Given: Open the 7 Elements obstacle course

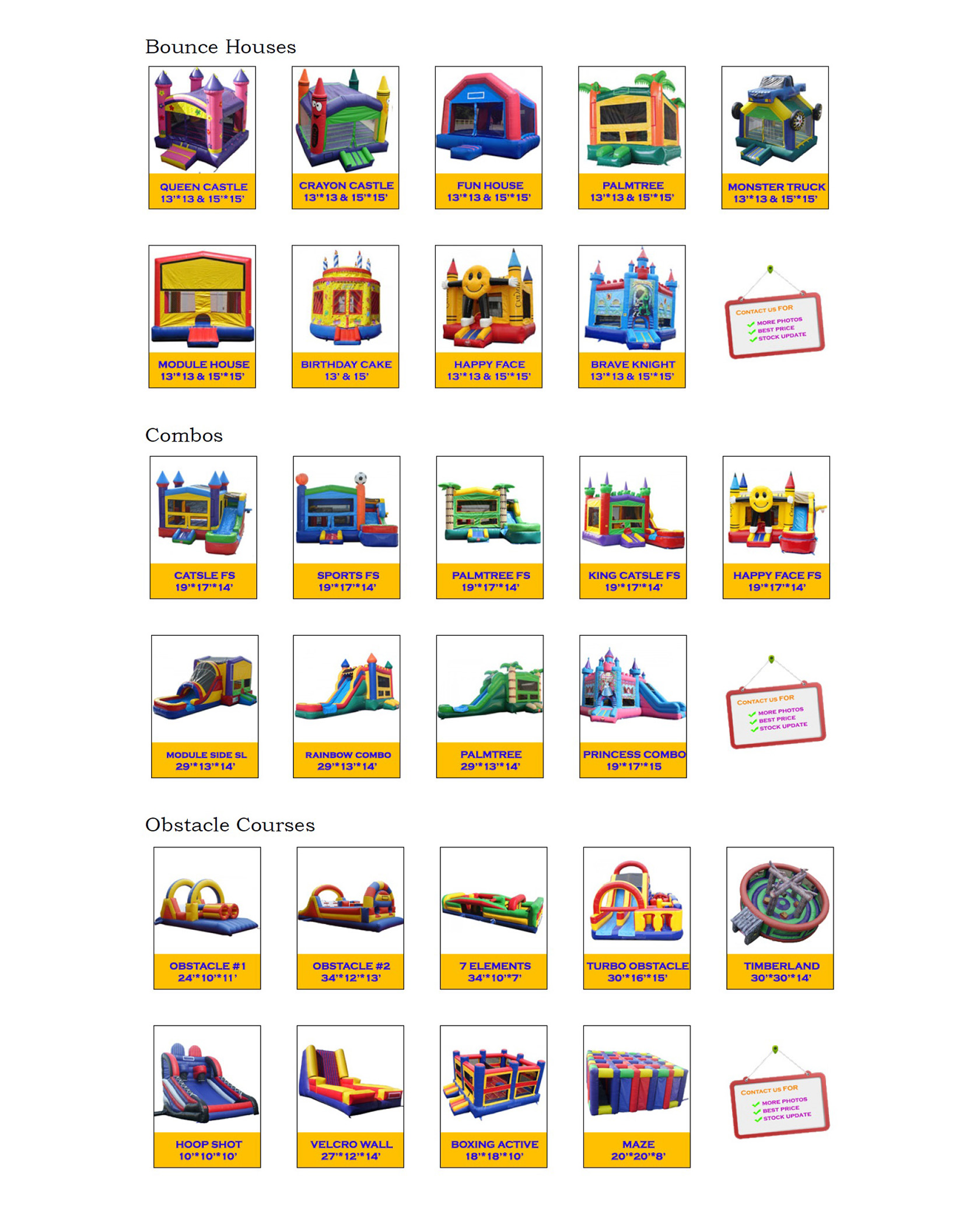Looking at the screenshot, I should pyautogui.click(x=494, y=918).
